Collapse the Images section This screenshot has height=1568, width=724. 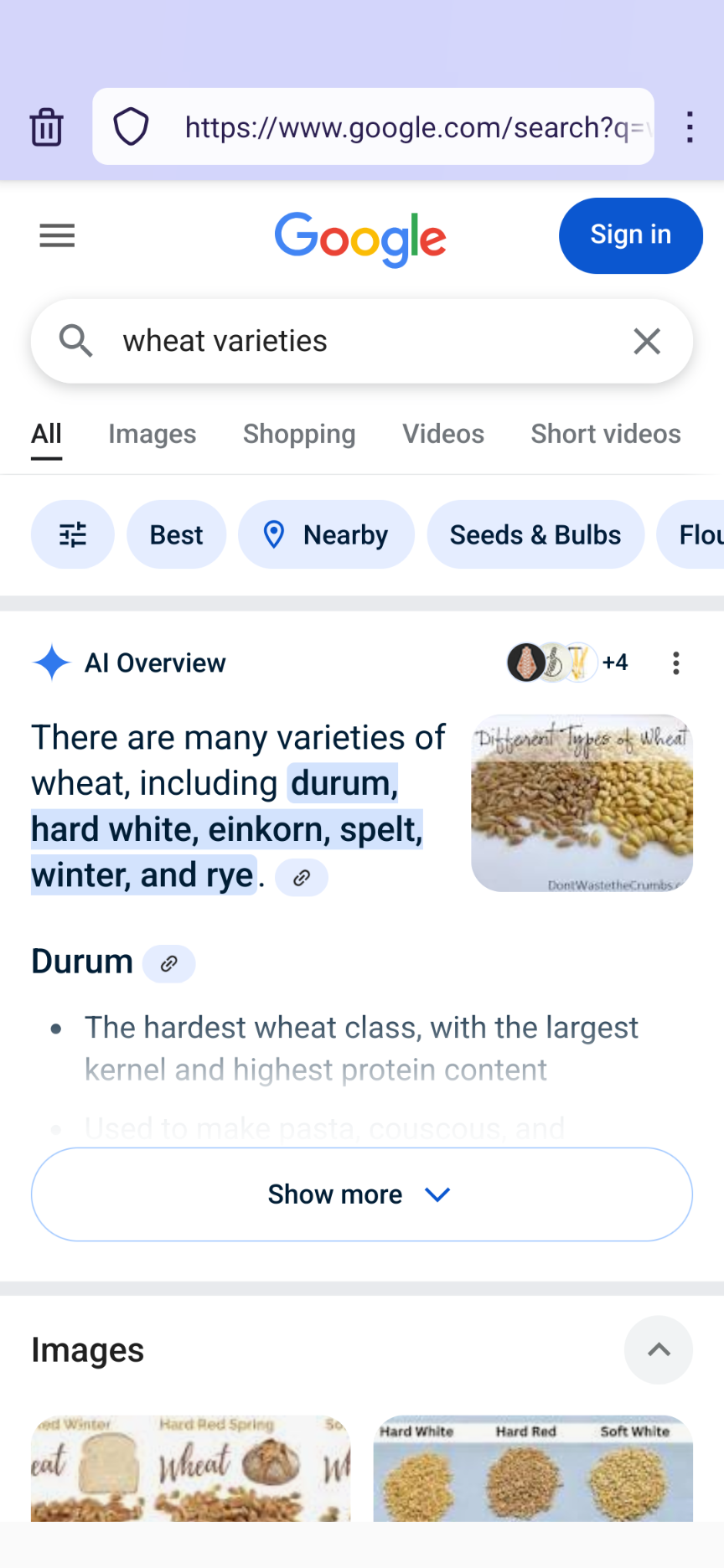(x=659, y=1349)
